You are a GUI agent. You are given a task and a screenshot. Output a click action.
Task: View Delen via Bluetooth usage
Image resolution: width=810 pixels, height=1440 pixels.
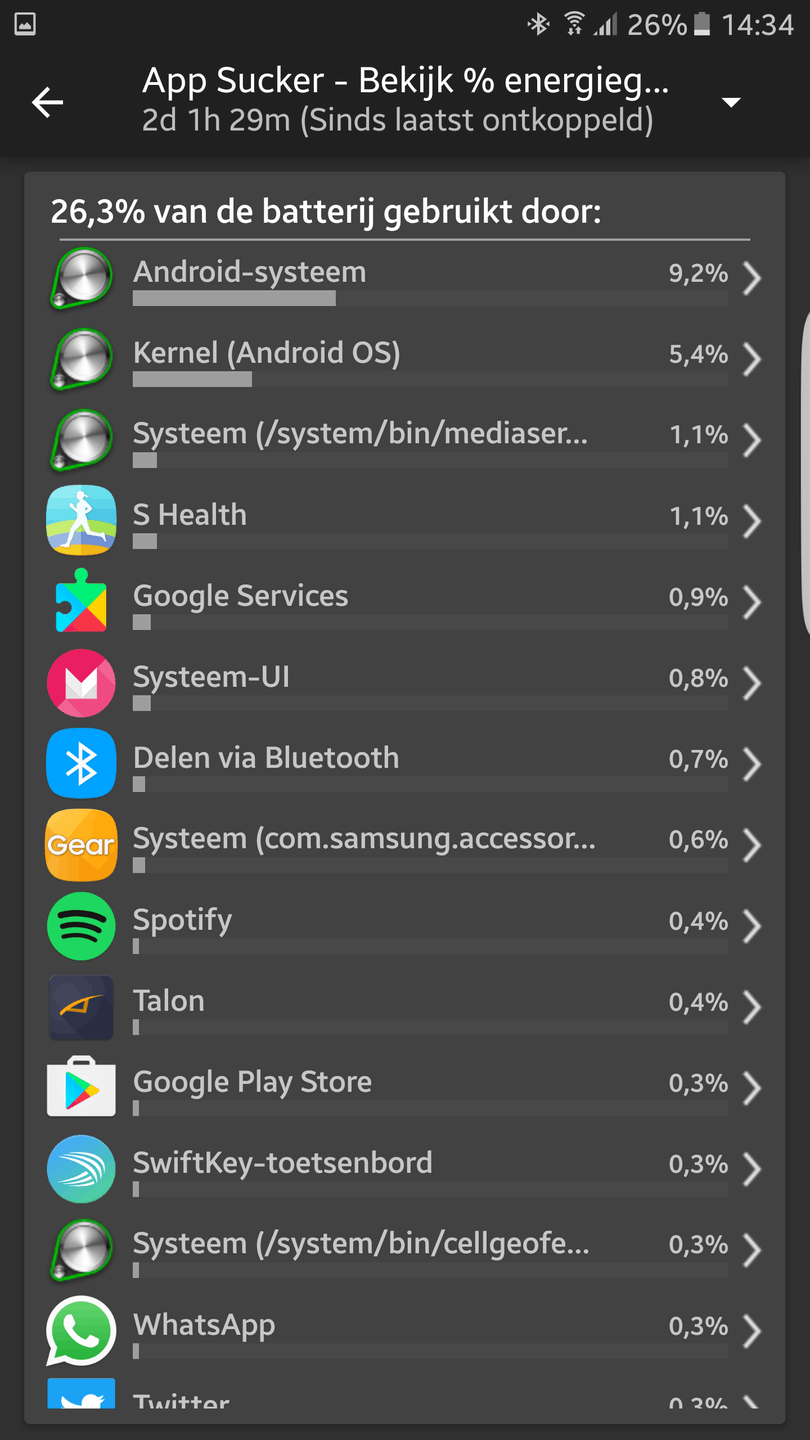click(404, 765)
